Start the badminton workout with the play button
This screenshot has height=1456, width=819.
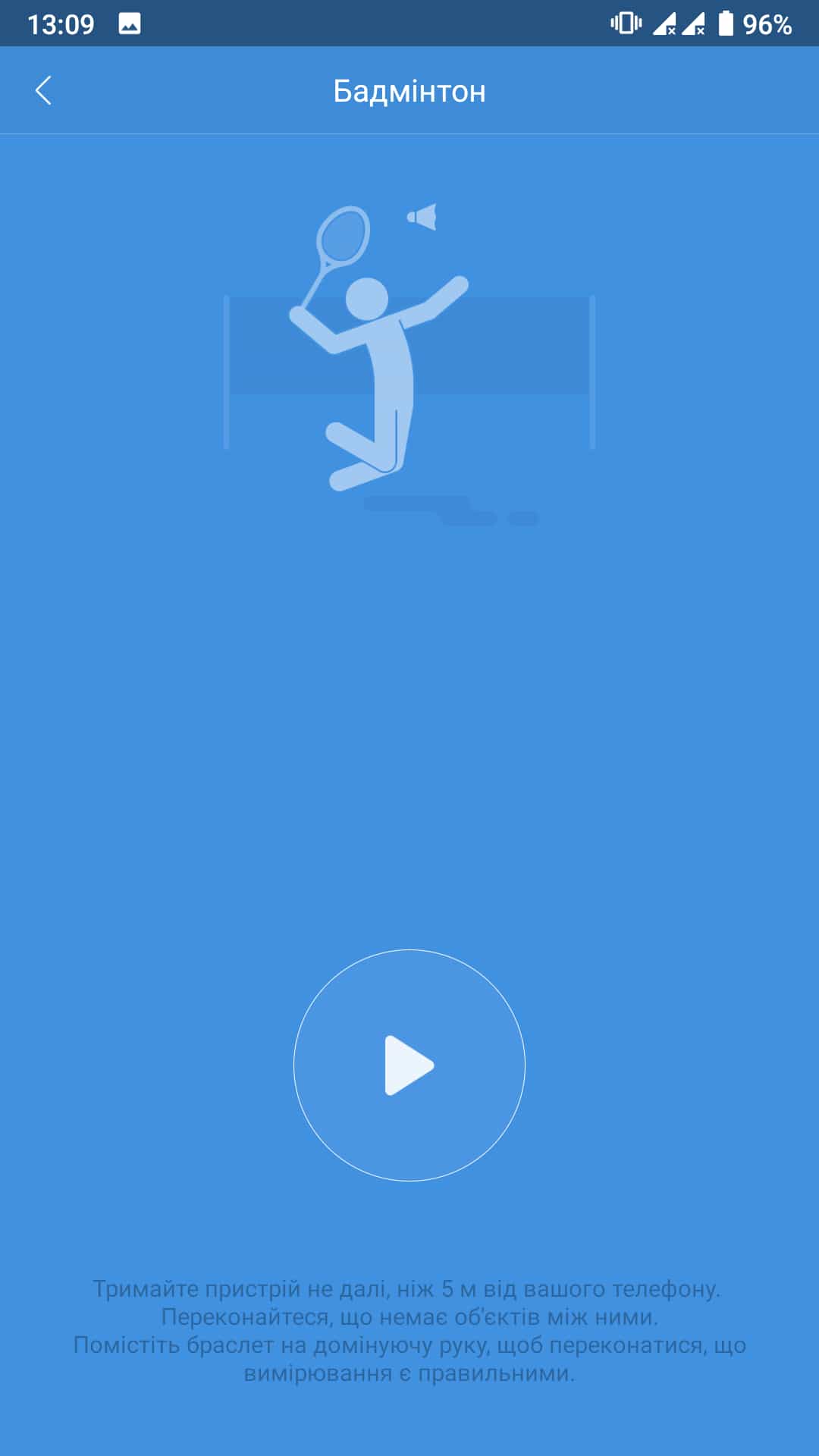(409, 1065)
